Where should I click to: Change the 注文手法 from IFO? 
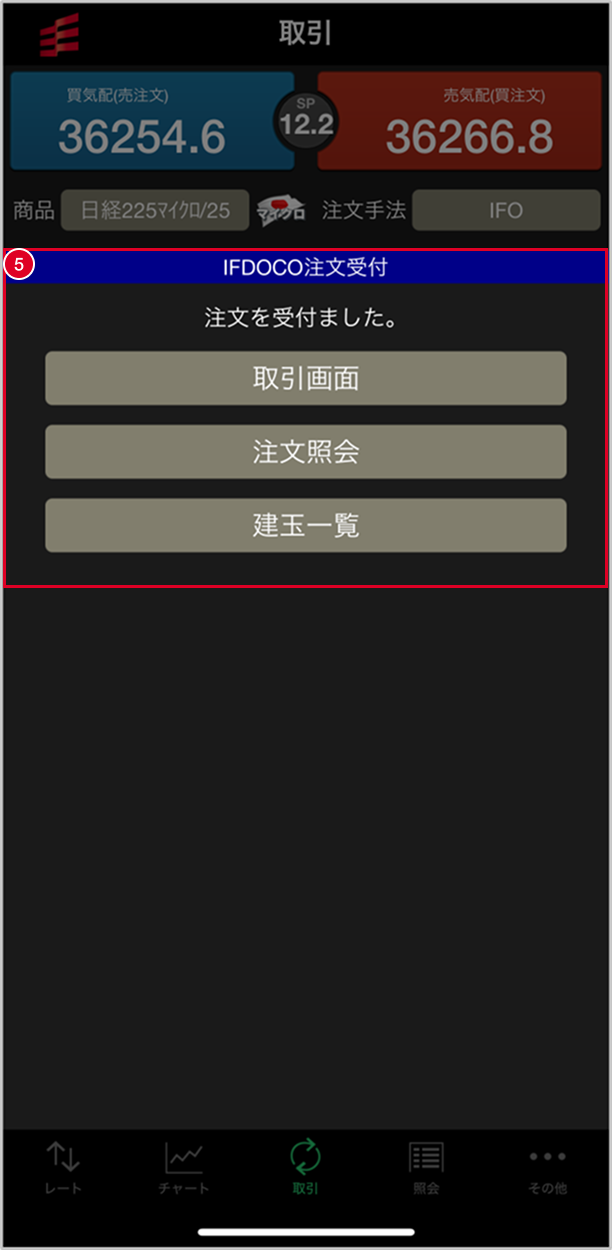(506, 211)
